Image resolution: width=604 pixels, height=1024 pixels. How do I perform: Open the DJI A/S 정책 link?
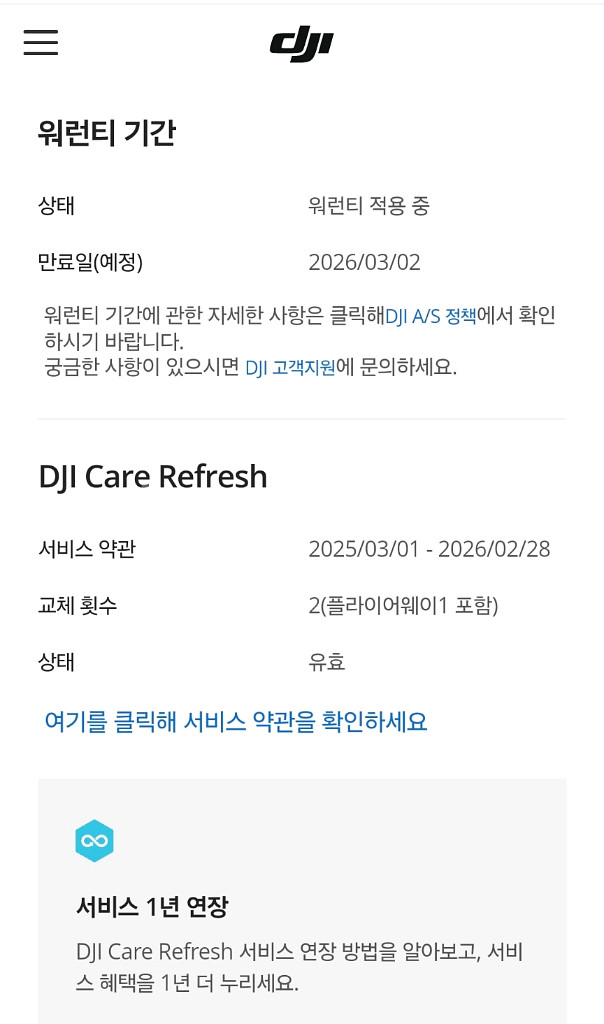click(x=431, y=317)
